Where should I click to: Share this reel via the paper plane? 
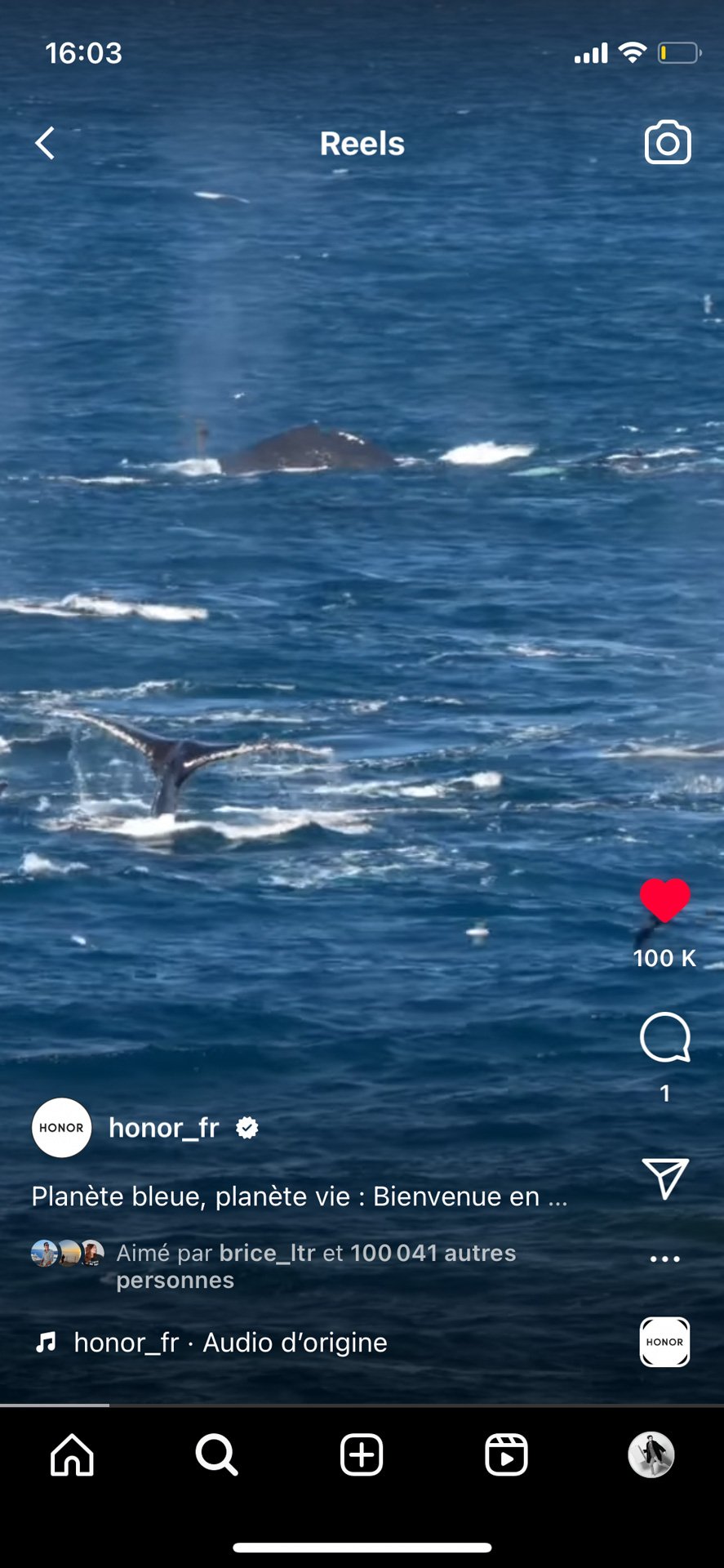coord(664,1178)
